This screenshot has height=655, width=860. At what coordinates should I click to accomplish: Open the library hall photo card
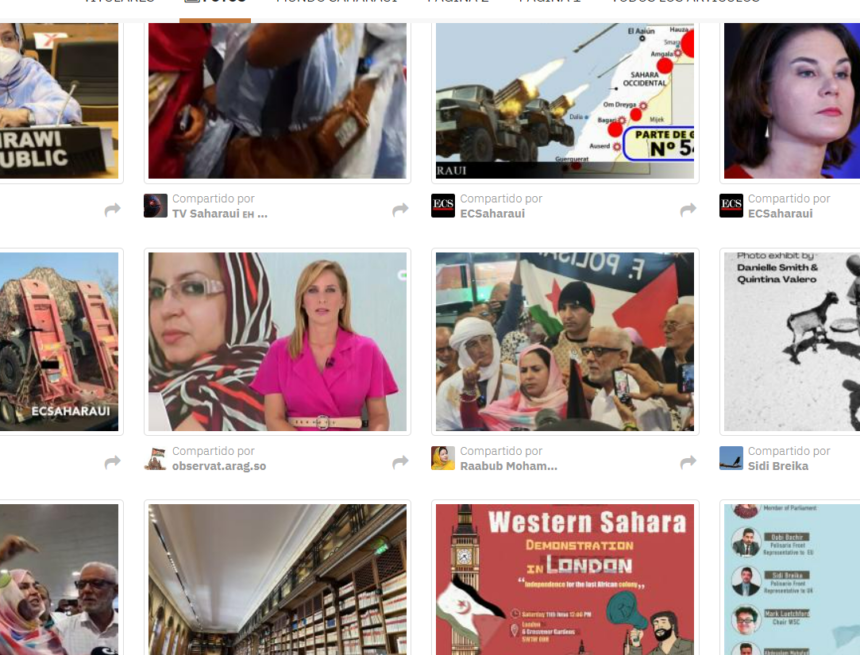point(277,578)
